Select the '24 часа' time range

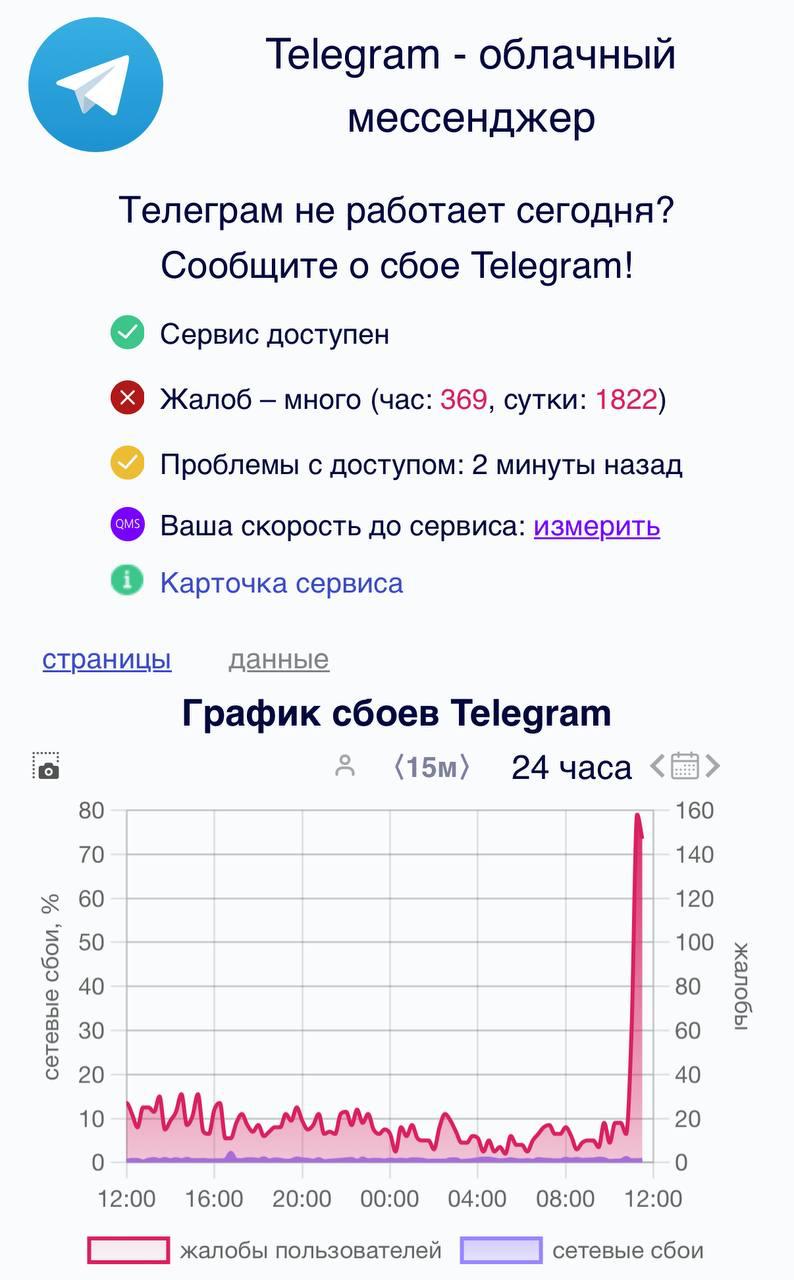(x=571, y=767)
